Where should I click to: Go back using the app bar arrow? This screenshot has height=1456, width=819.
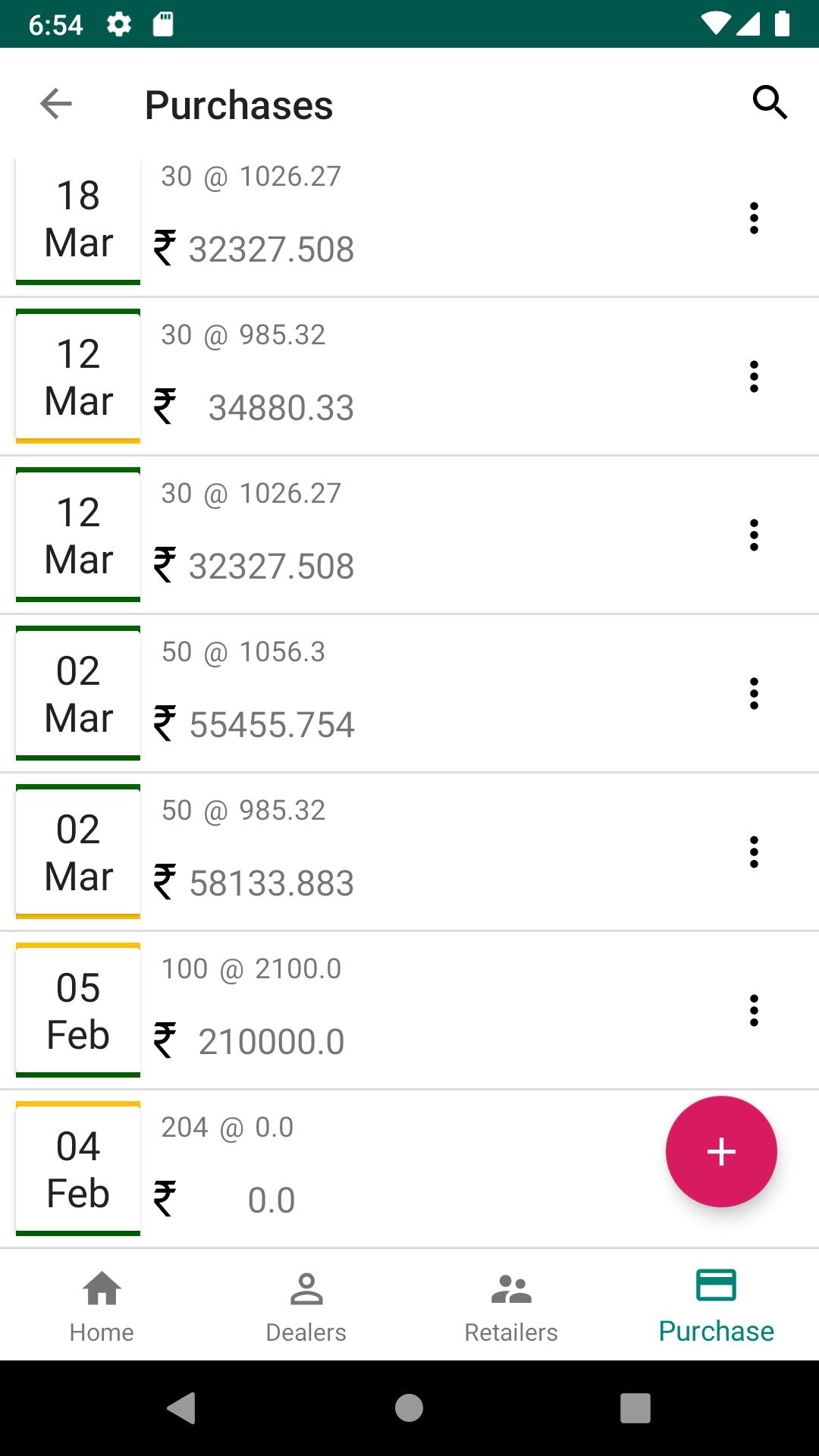(56, 104)
